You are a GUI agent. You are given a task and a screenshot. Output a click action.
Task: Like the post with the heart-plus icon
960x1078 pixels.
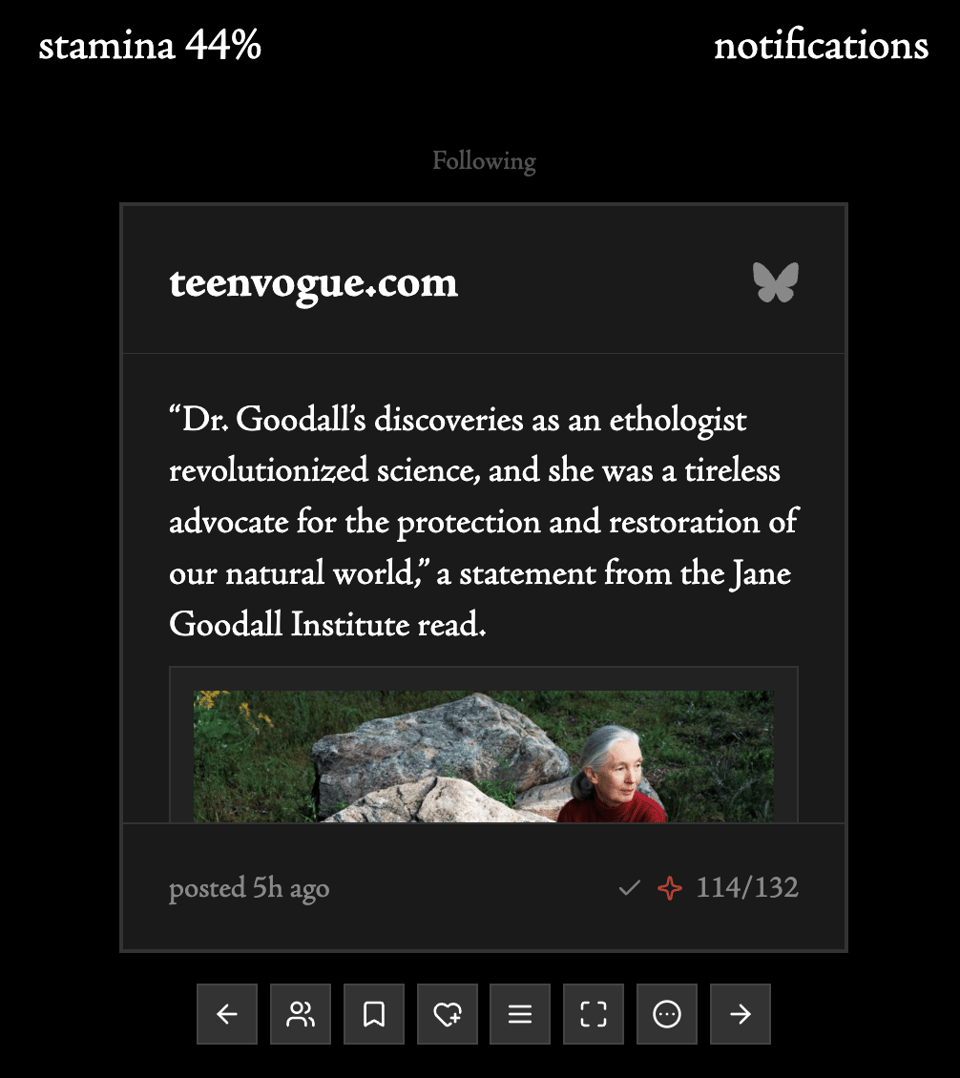coord(447,1014)
